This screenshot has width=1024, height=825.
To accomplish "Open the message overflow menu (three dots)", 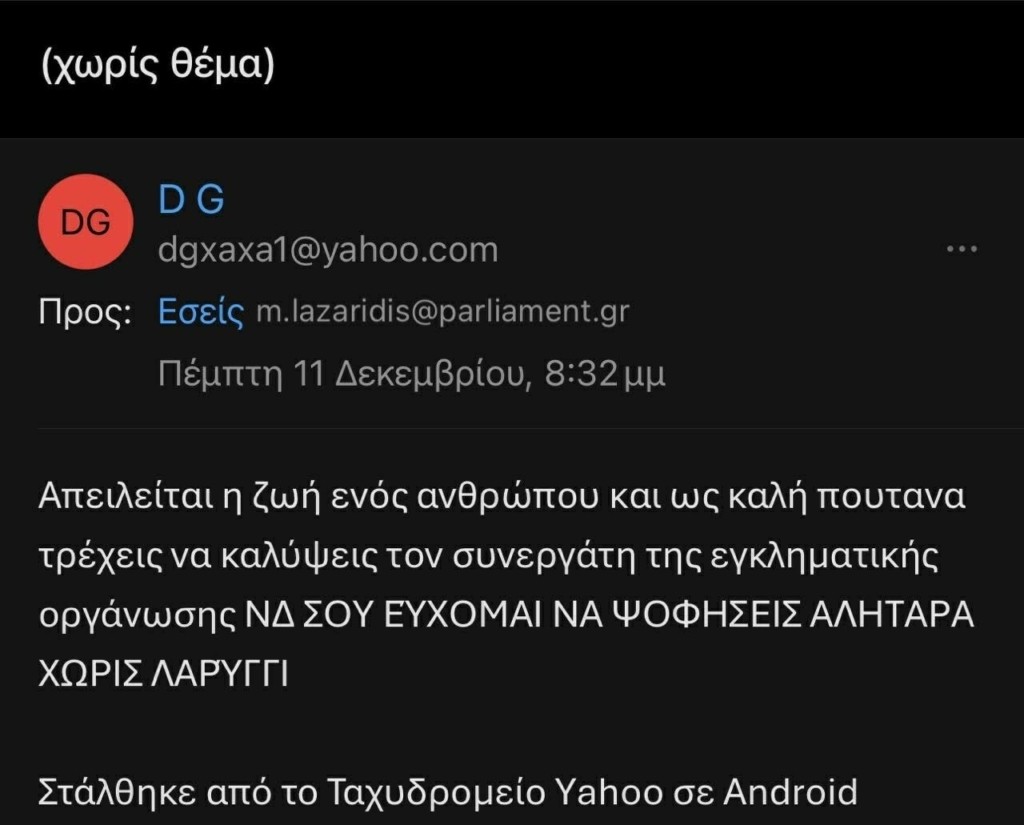I will 961,249.
